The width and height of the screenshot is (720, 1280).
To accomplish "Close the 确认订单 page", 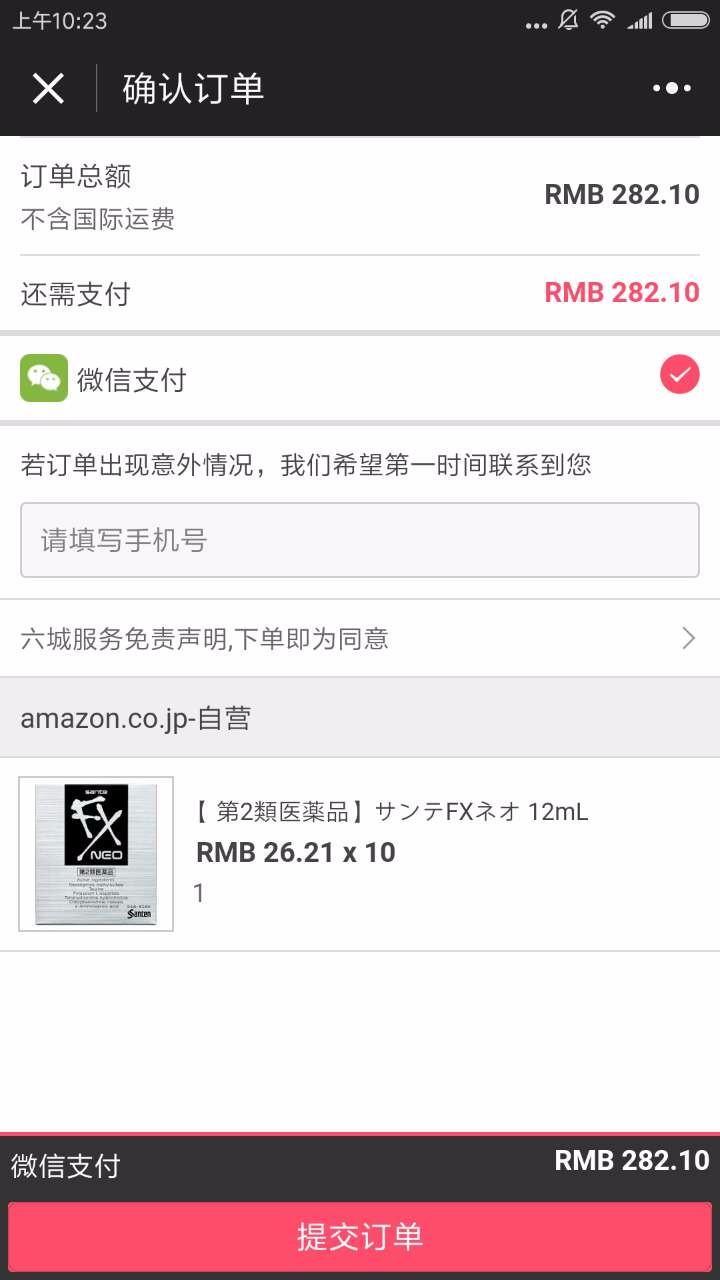I will [x=48, y=88].
